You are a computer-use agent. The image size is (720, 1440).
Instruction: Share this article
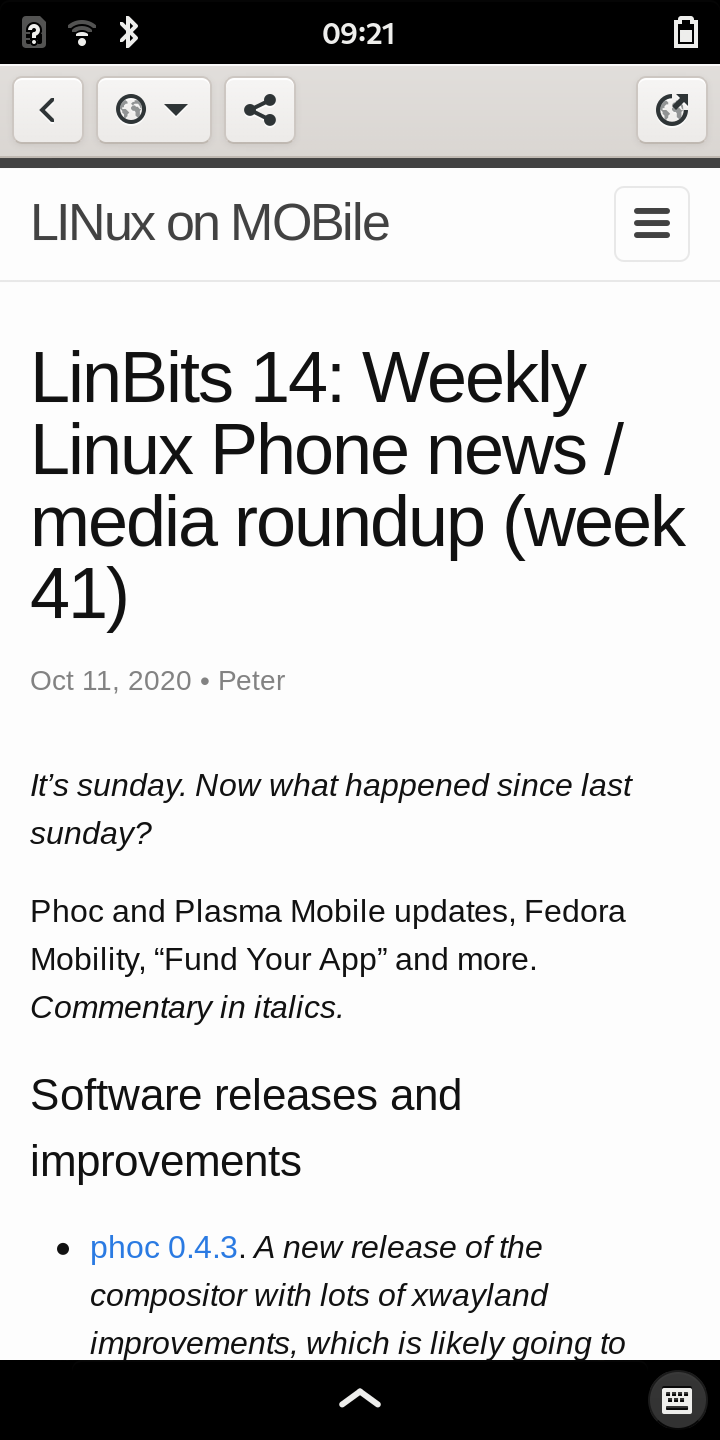260,110
